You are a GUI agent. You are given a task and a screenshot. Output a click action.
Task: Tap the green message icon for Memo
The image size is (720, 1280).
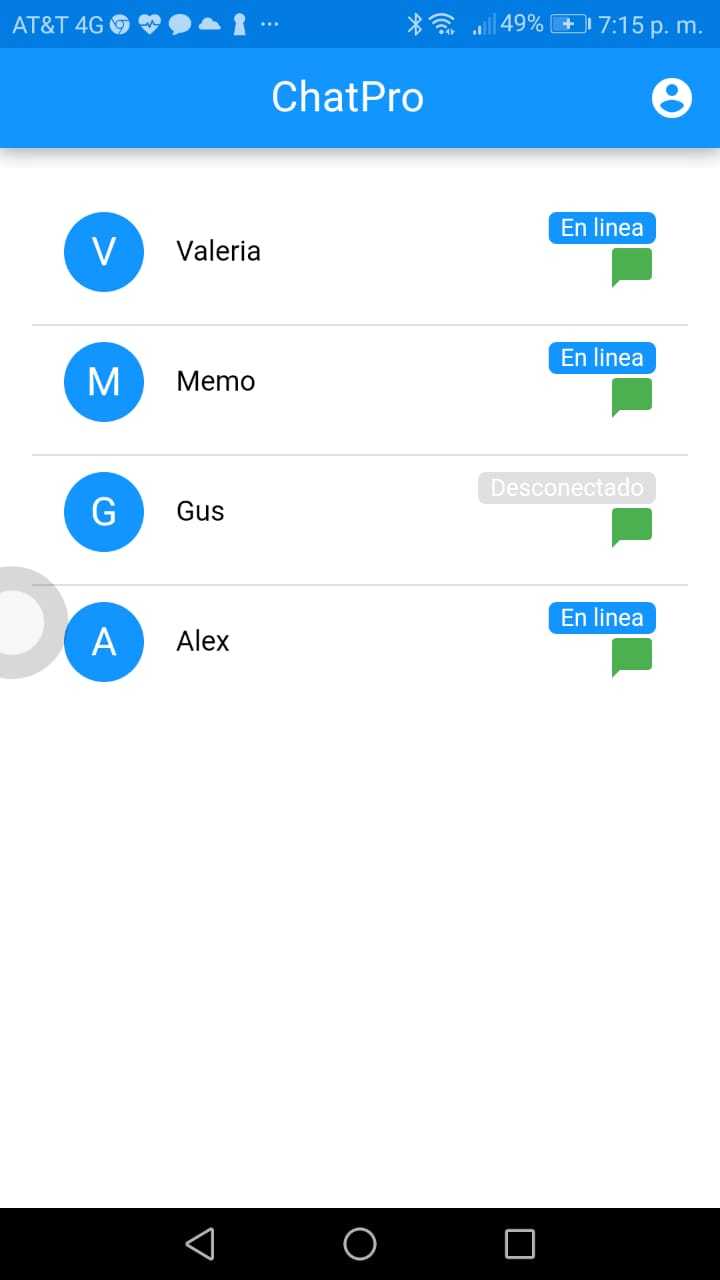[632, 397]
